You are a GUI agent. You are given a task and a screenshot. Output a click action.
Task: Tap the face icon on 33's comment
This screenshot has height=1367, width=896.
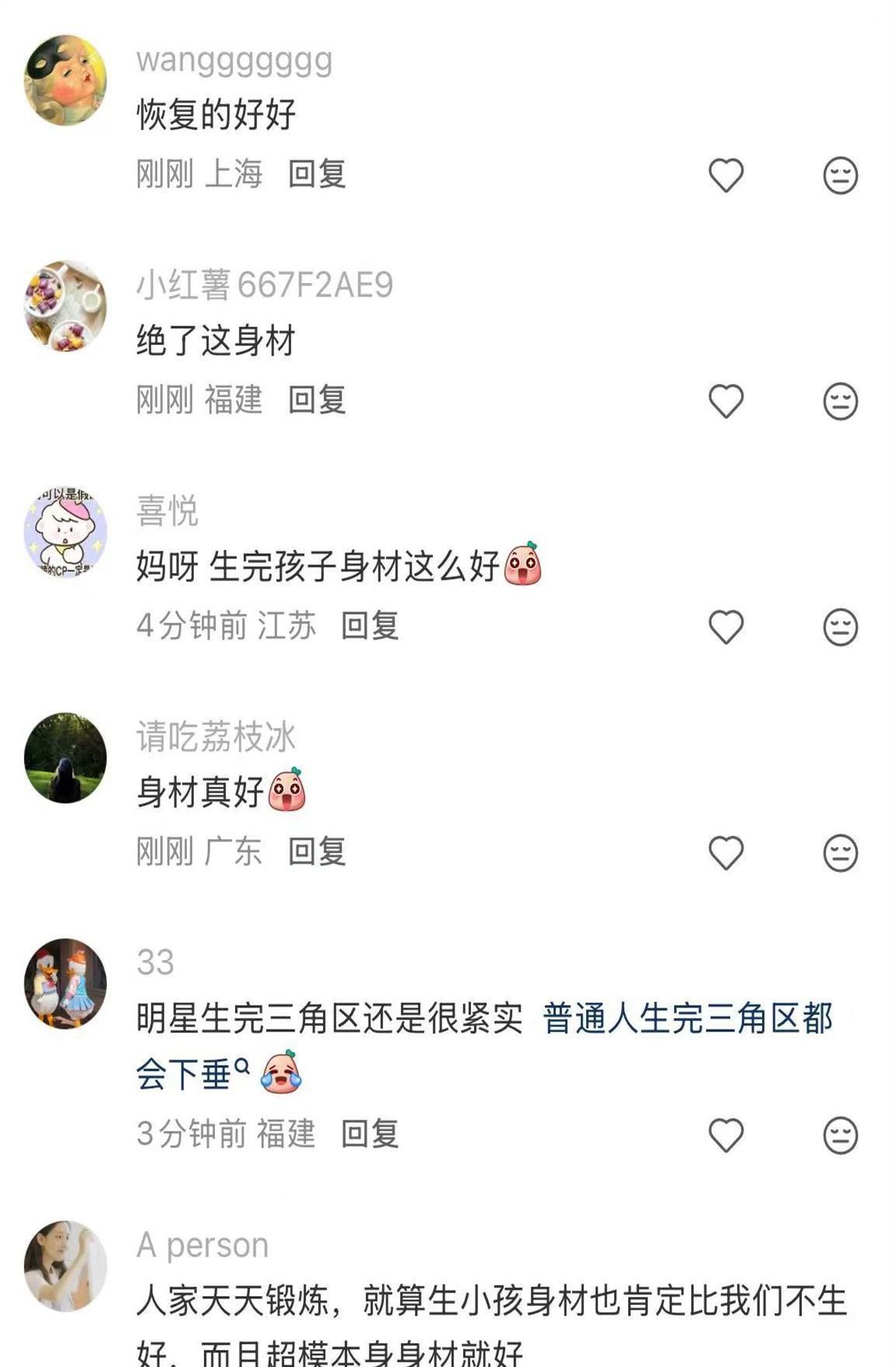coord(840,1135)
